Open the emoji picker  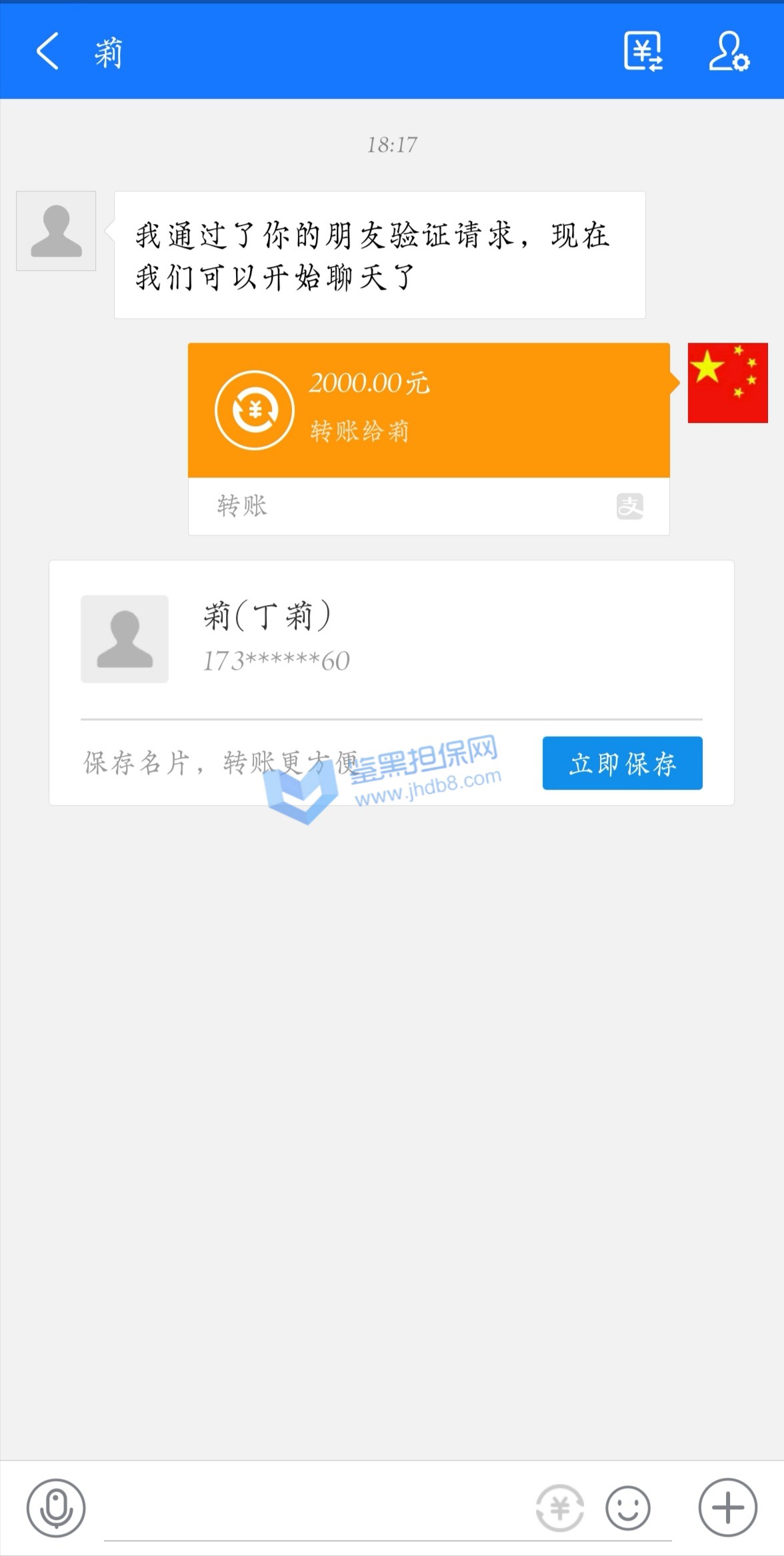[x=627, y=1507]
